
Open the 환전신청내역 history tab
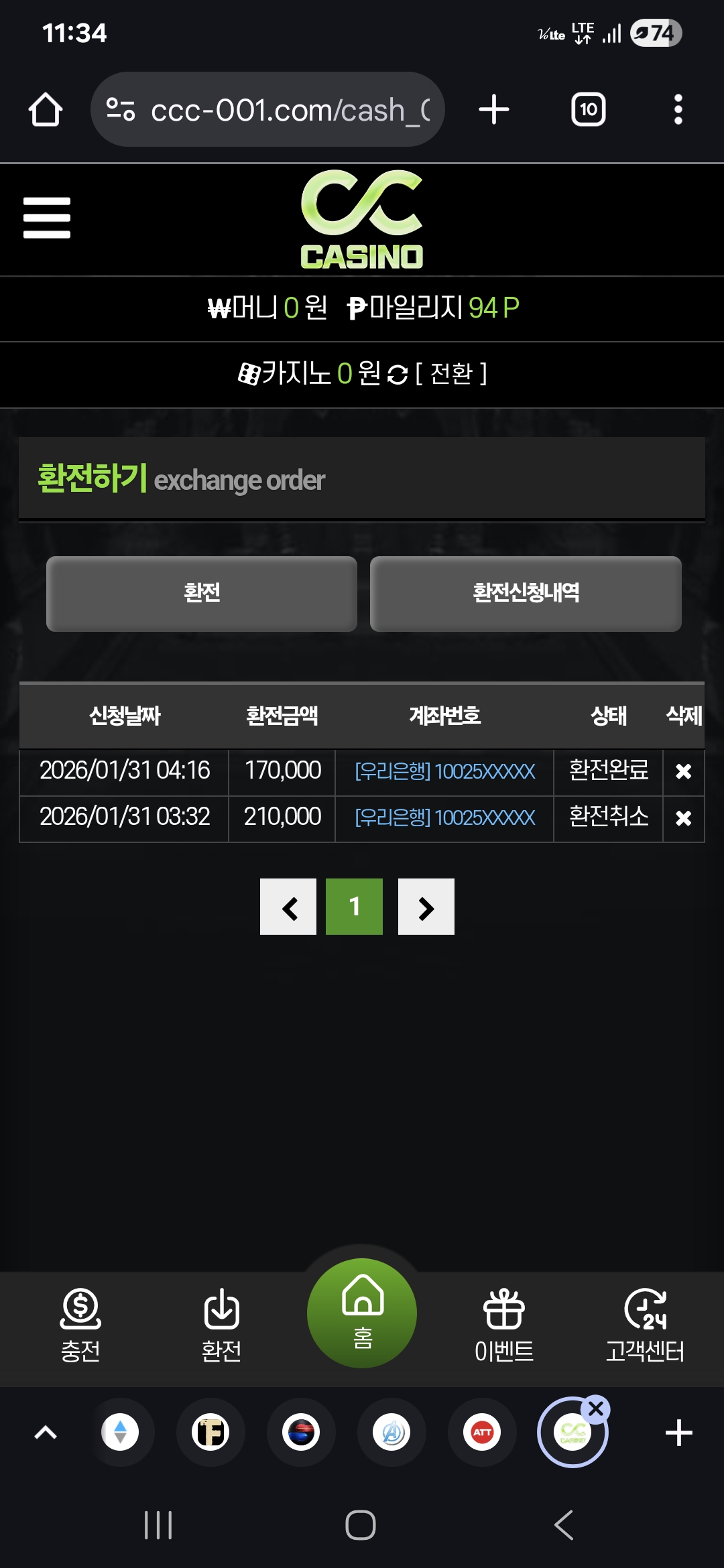pyautogui.click(x=526, y=594)
